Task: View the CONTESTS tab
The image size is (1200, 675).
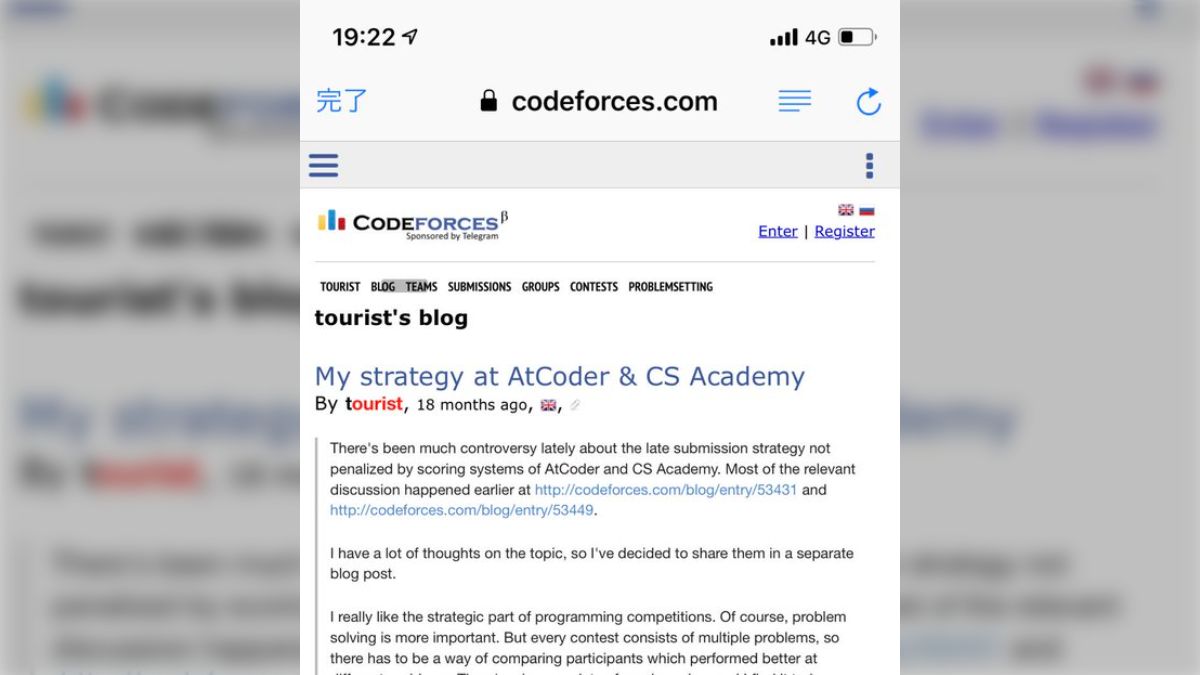Action: coord(594,287)
